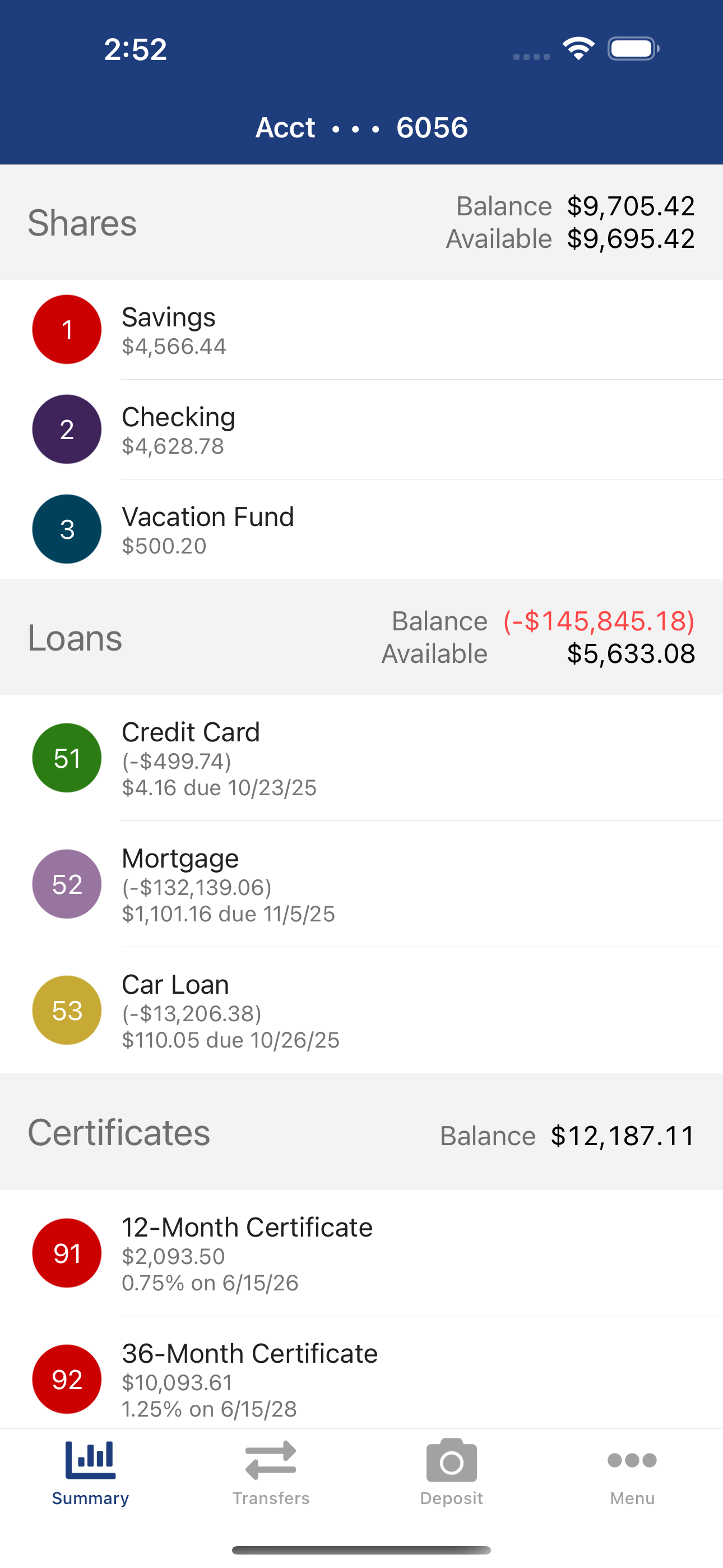
Task: View the 36-Month Certificate
Action: pyautogui.click(x=361, y=1373)
